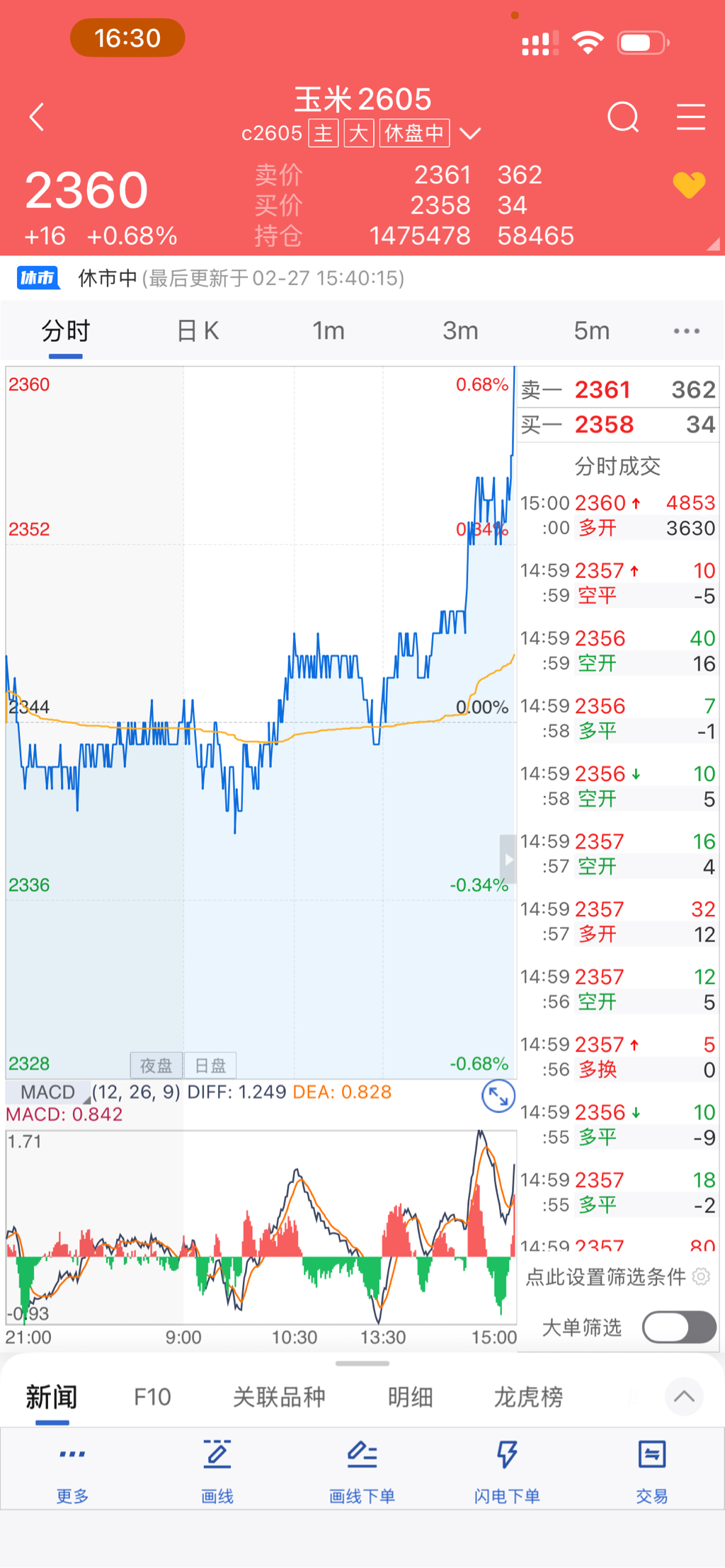The image size is (725, 1568).
Task: Tap 点此设置筛选条件 settings
Action: pos(616,1276)
